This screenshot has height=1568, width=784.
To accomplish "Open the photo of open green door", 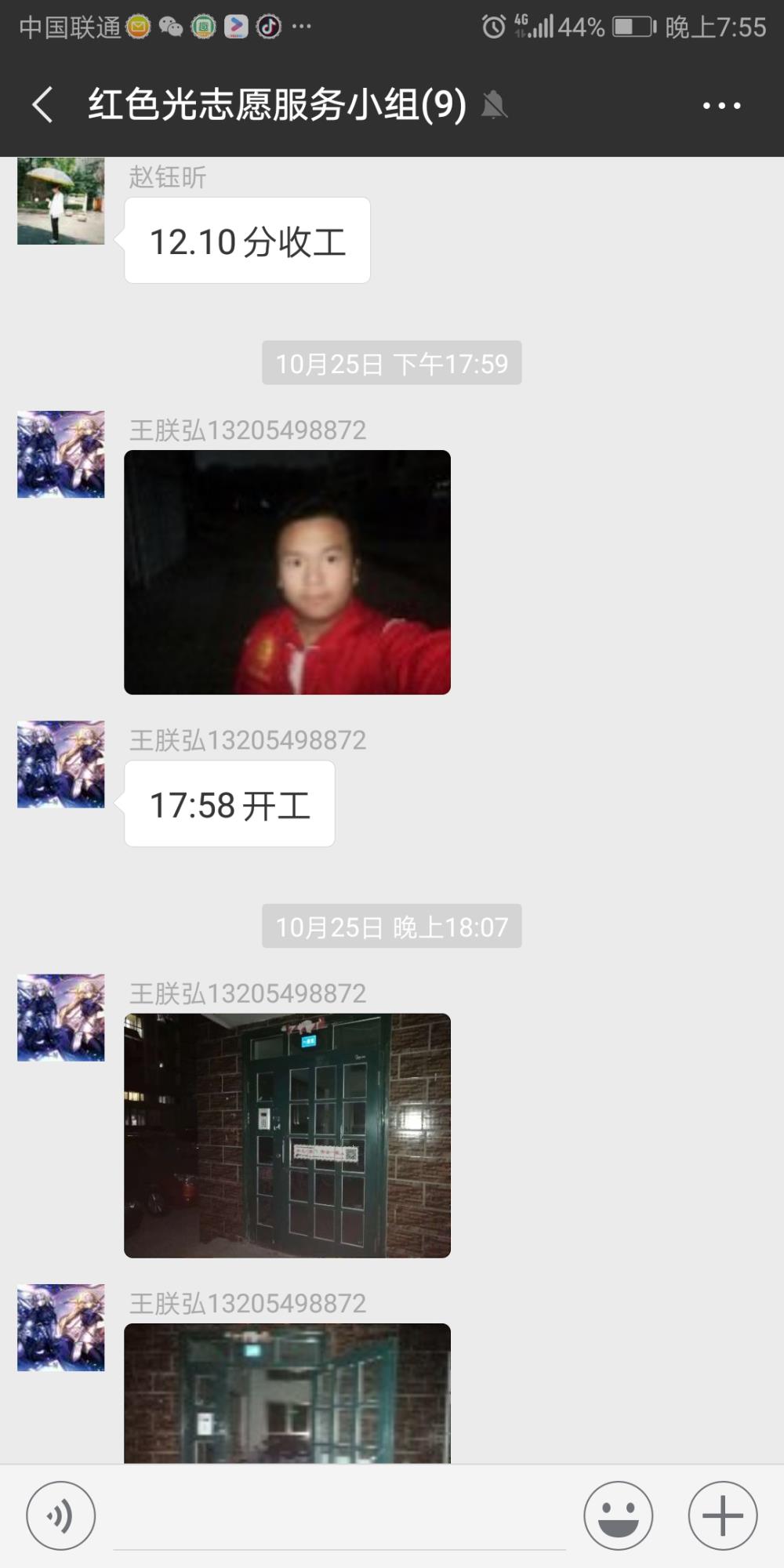I will point(287,1393).
